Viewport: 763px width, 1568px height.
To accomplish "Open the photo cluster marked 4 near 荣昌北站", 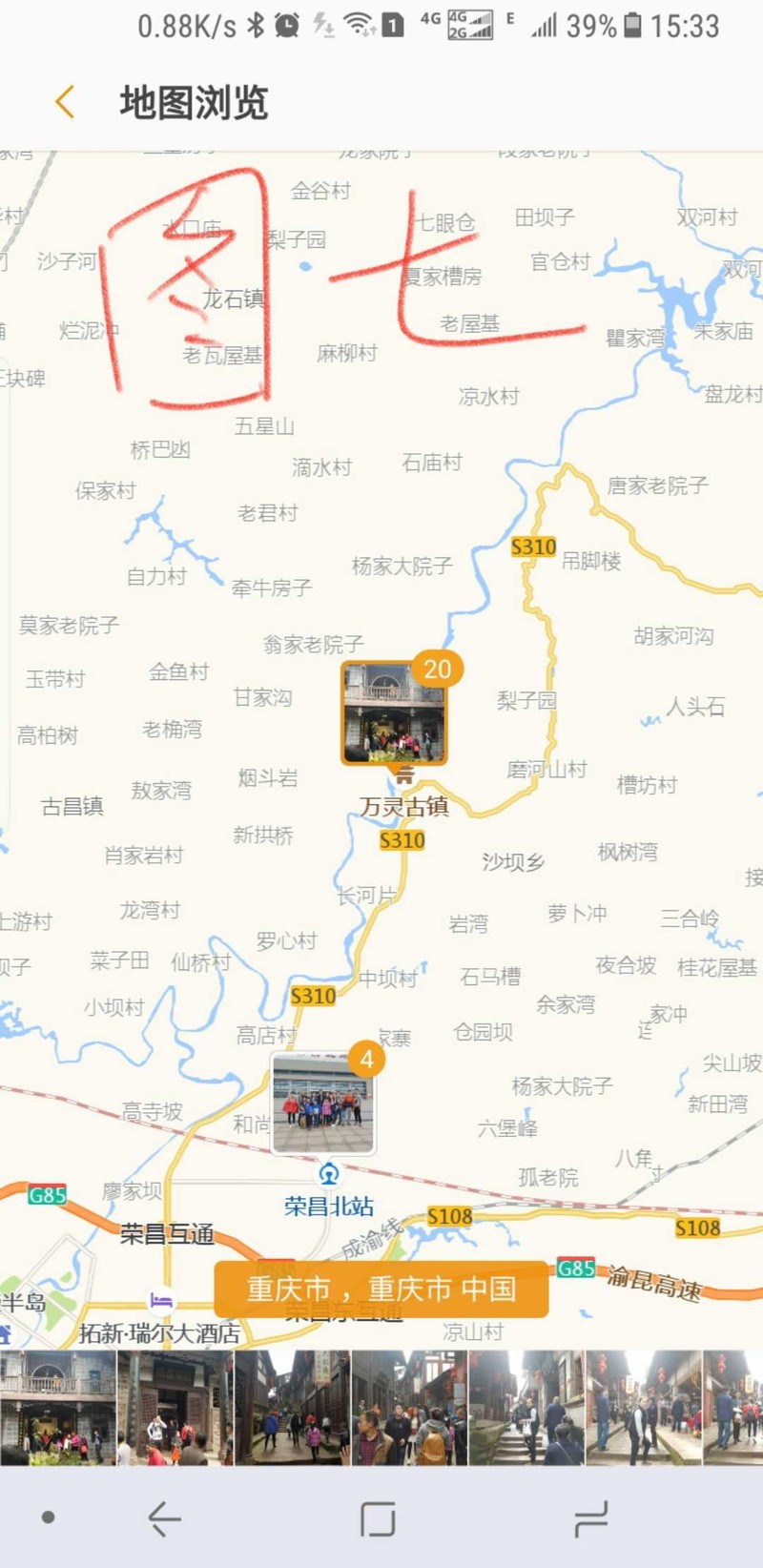I will click(324, 1104).
